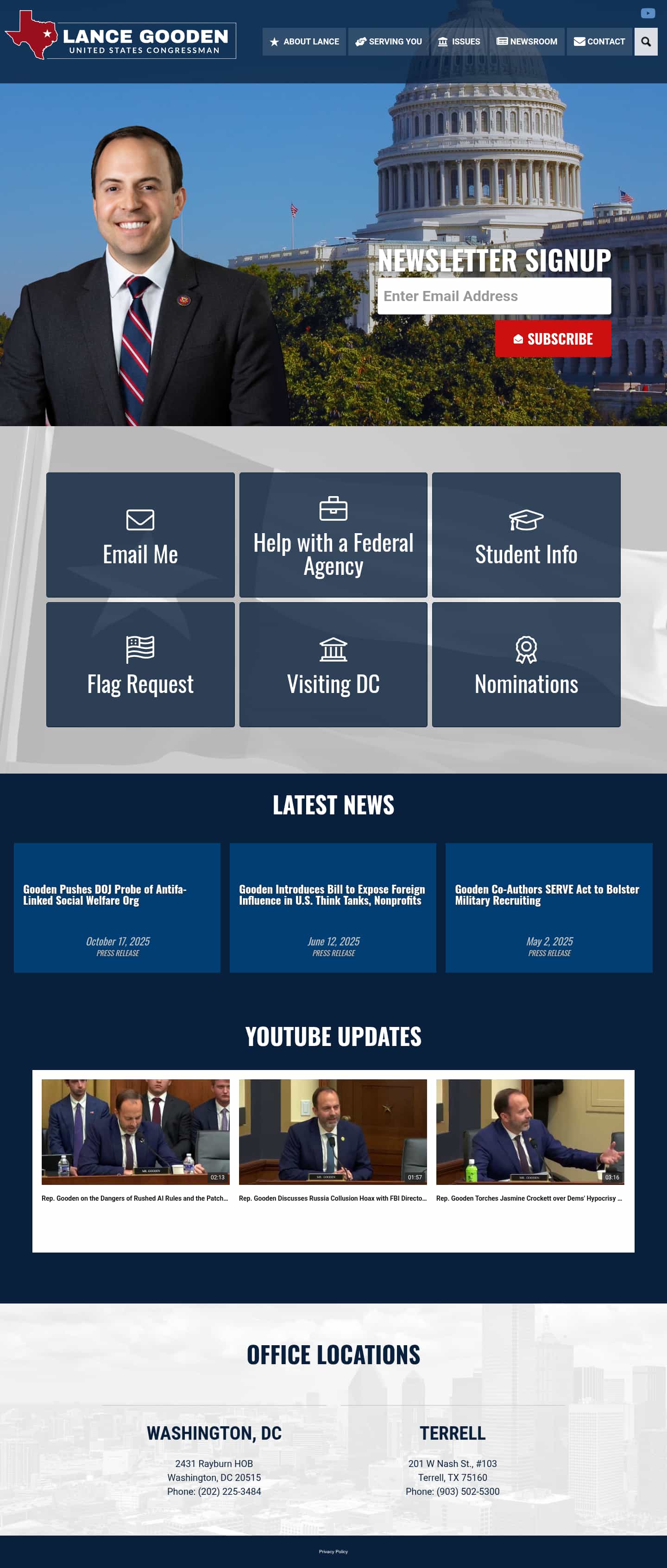Choose the Flag Request tile
The width and height of the screenshot is (667, 1568).
pyautogui.click(x=140, y=664)
